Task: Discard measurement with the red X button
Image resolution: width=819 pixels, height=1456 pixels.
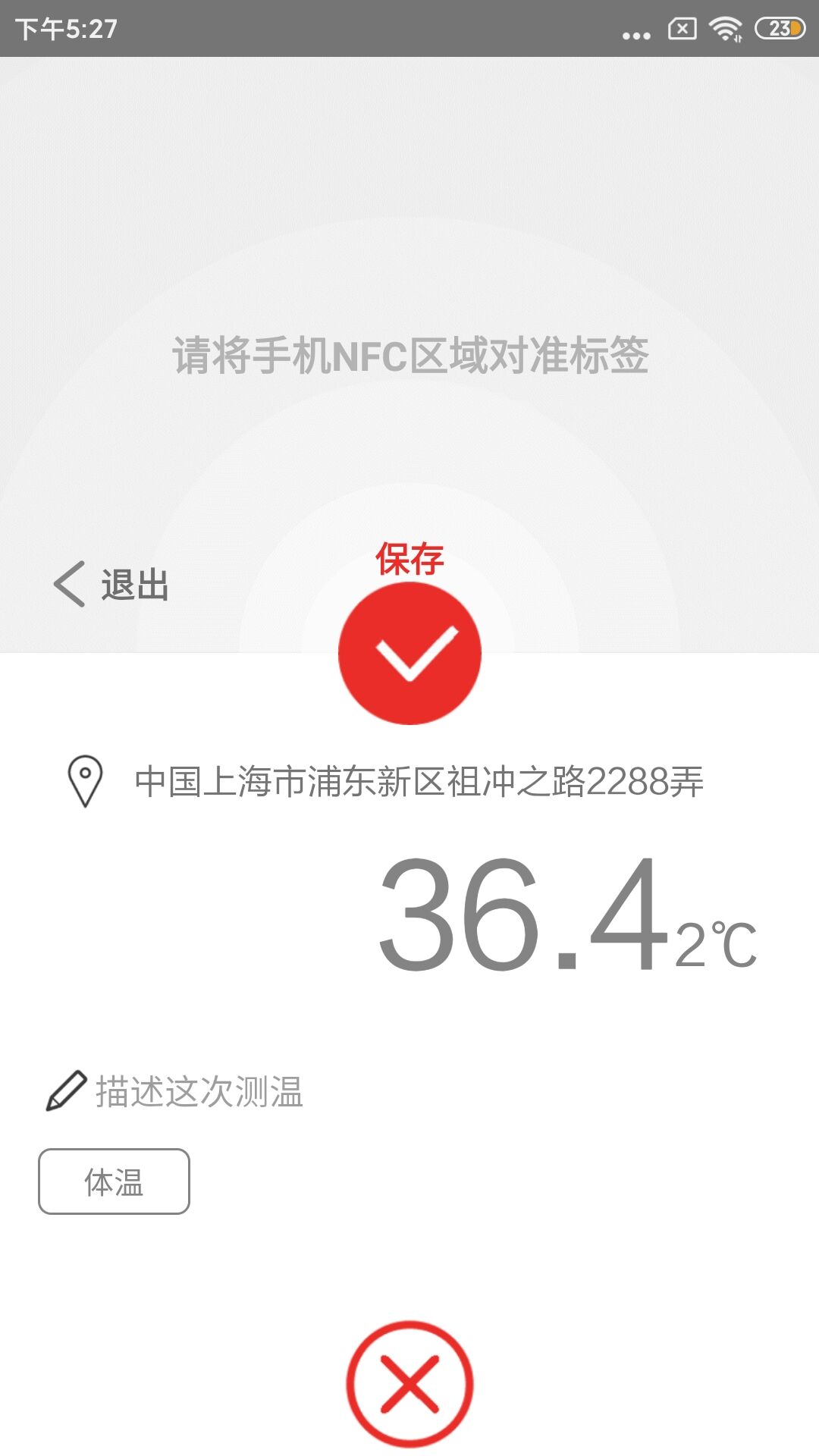Action: (x=409, y=1384)
